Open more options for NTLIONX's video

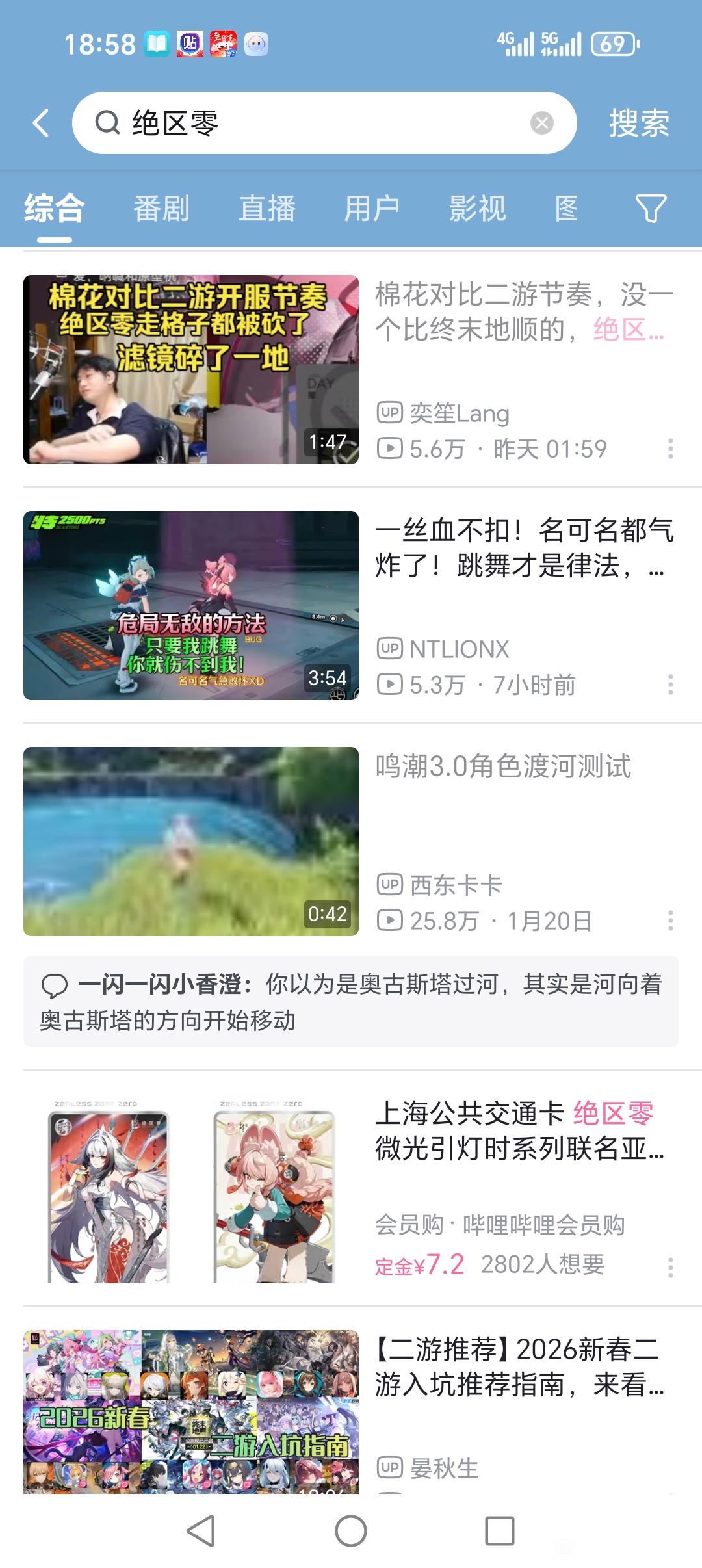tap(670, 685)
